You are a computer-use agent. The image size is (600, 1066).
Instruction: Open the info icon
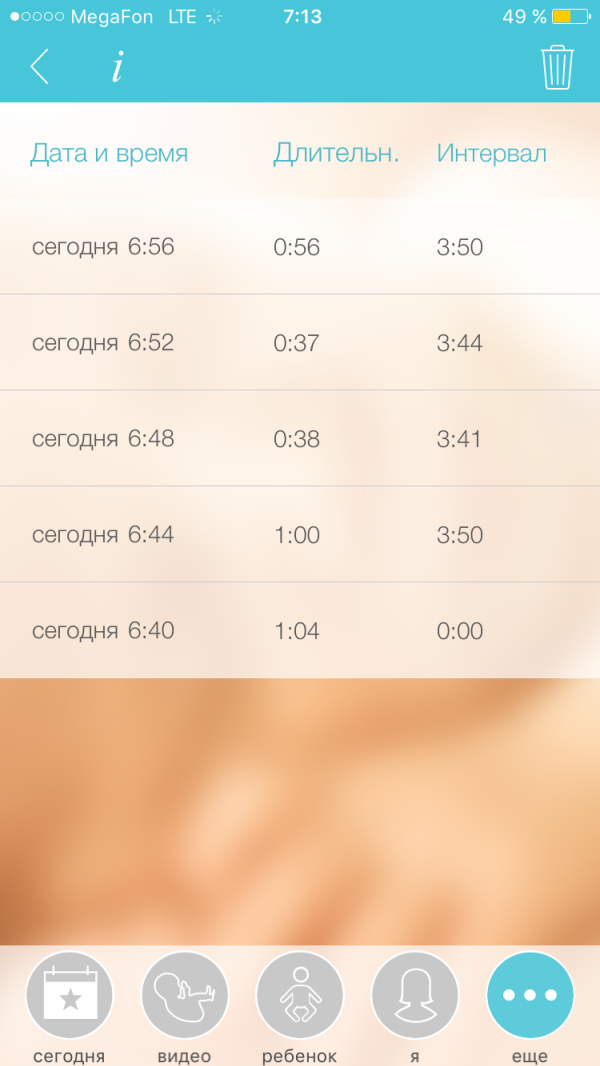[117, 67]
